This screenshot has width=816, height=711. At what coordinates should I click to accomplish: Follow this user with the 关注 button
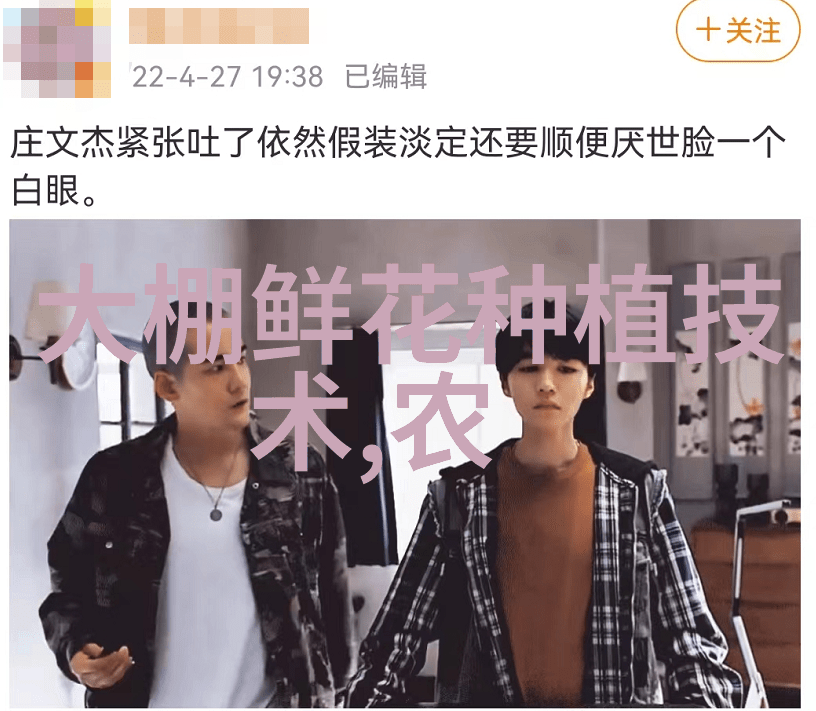pyautogui.click(x=738, y=31)
